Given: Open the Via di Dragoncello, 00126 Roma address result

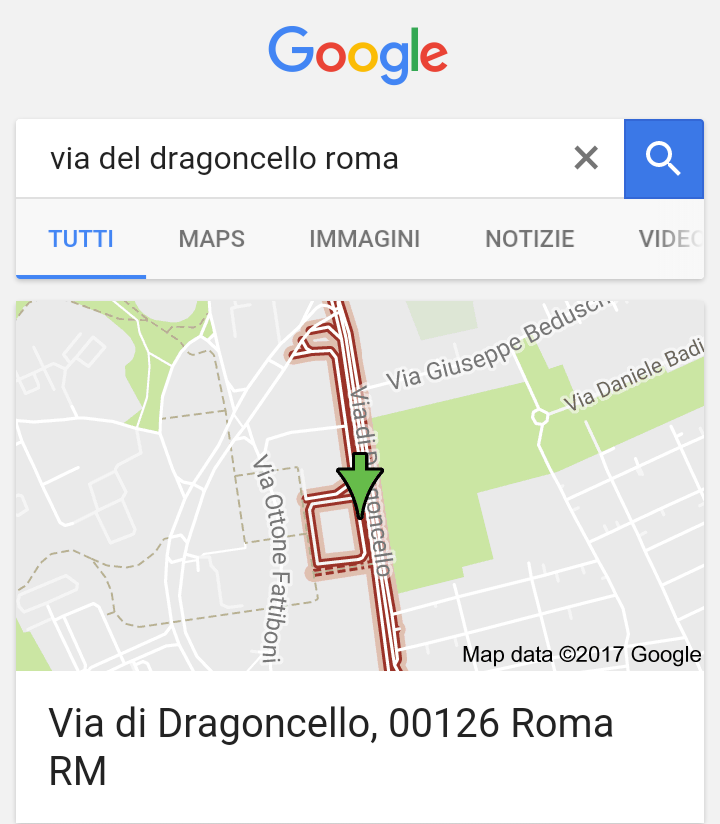Looking at the screenshot, I should (x=330, y=746).
